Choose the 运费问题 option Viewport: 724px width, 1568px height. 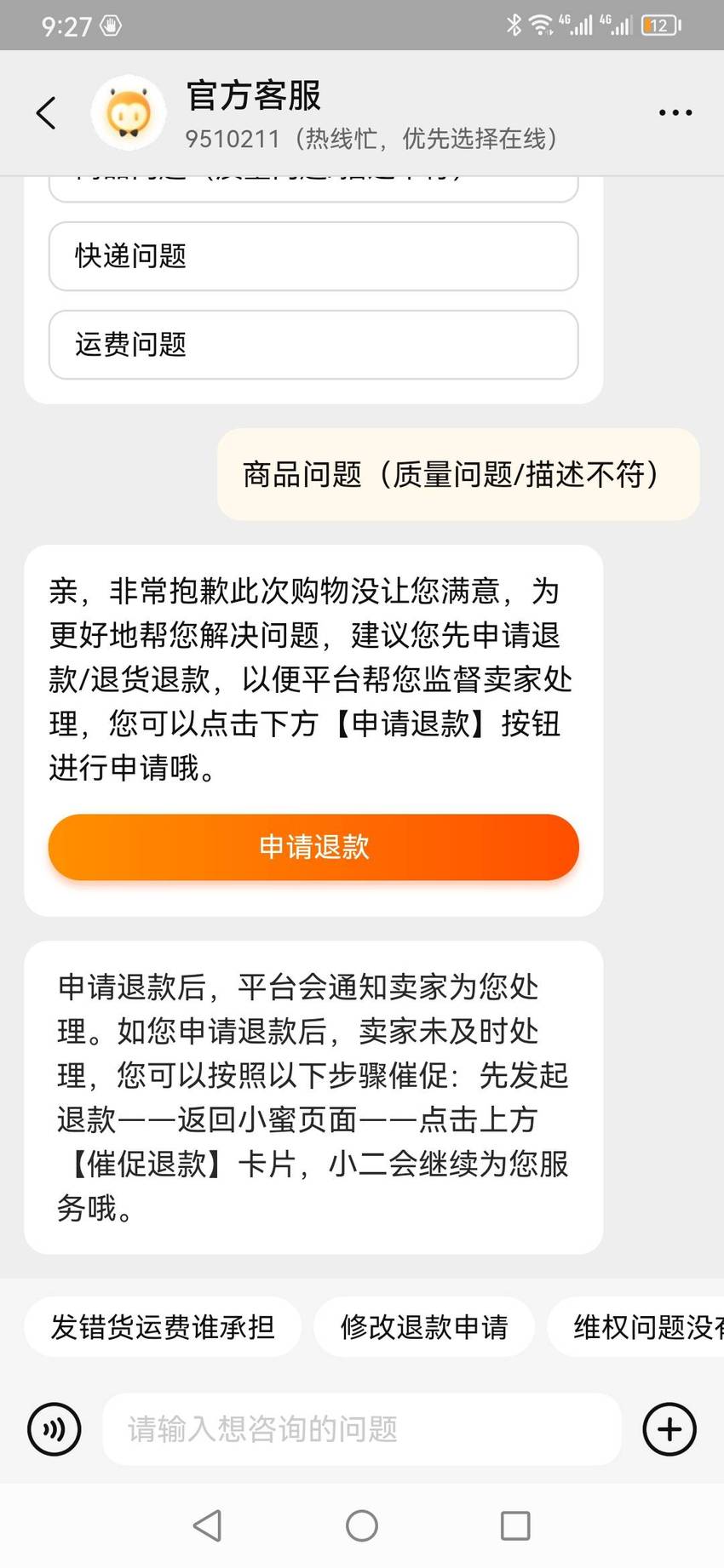pos(313,345)
